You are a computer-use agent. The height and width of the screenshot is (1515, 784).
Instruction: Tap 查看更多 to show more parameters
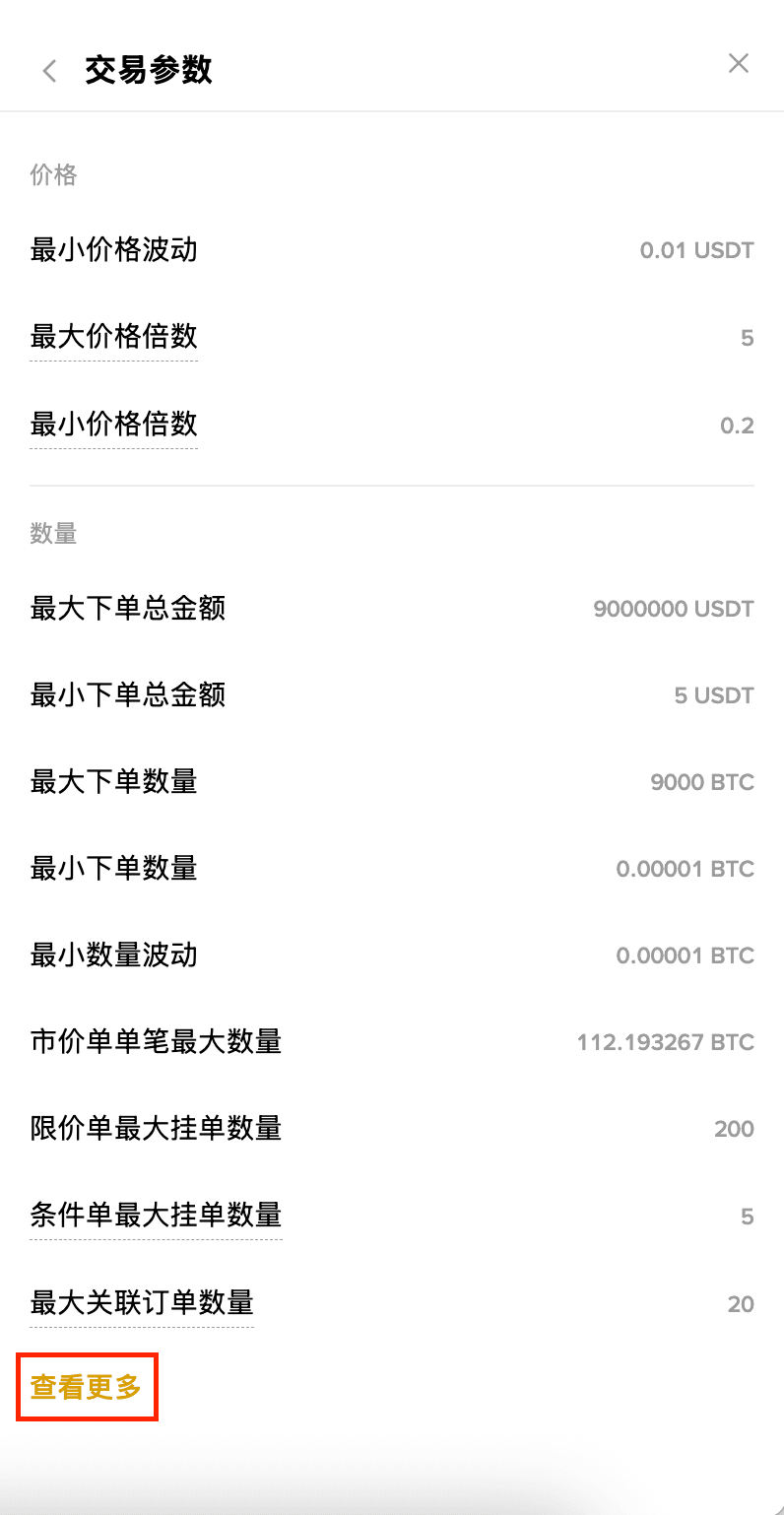point(87,1387)
